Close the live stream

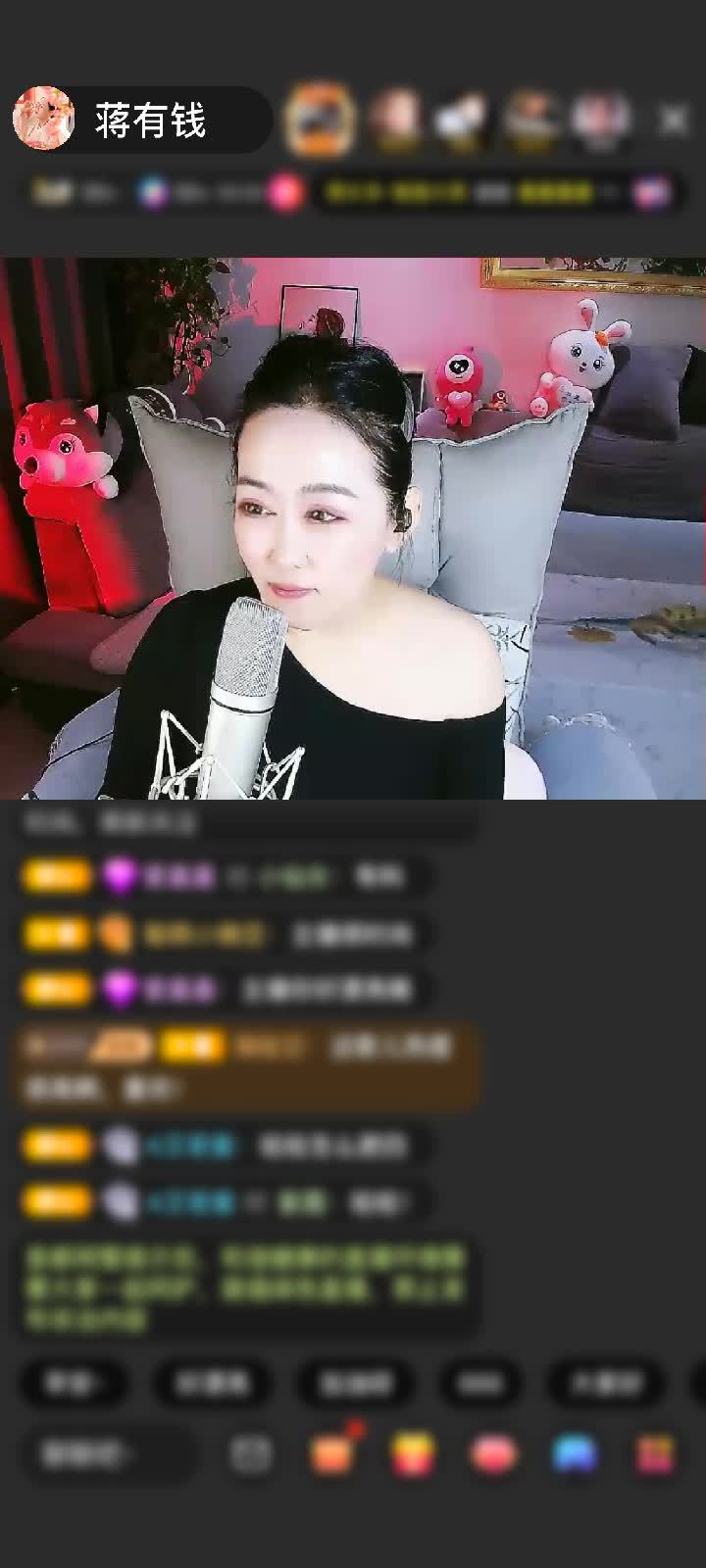tap(674, 120)
